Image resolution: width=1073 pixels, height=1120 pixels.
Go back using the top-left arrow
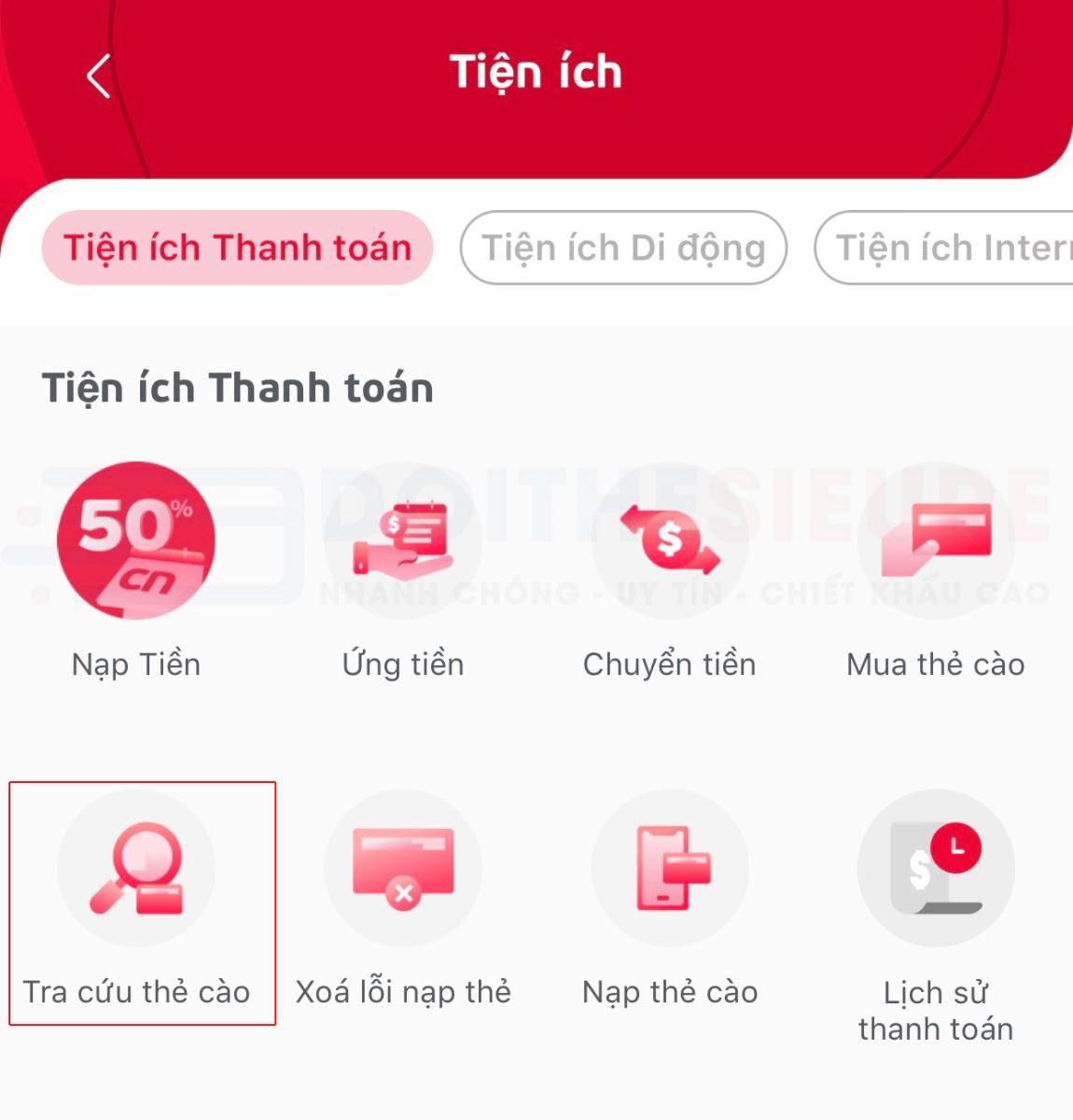pos(99,76)
